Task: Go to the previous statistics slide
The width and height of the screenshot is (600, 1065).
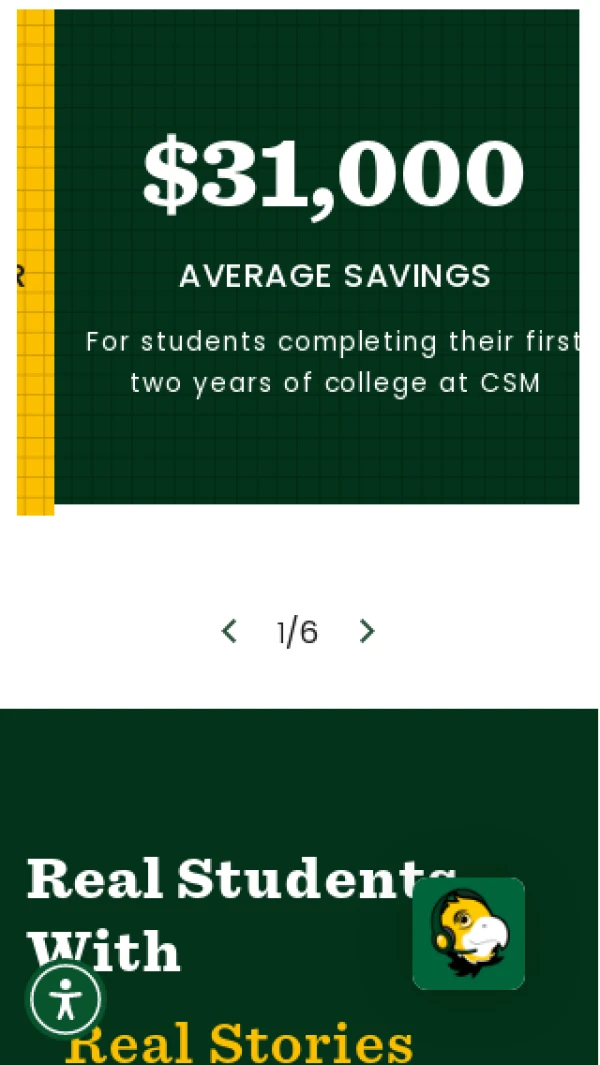Action: click(229, 632)
